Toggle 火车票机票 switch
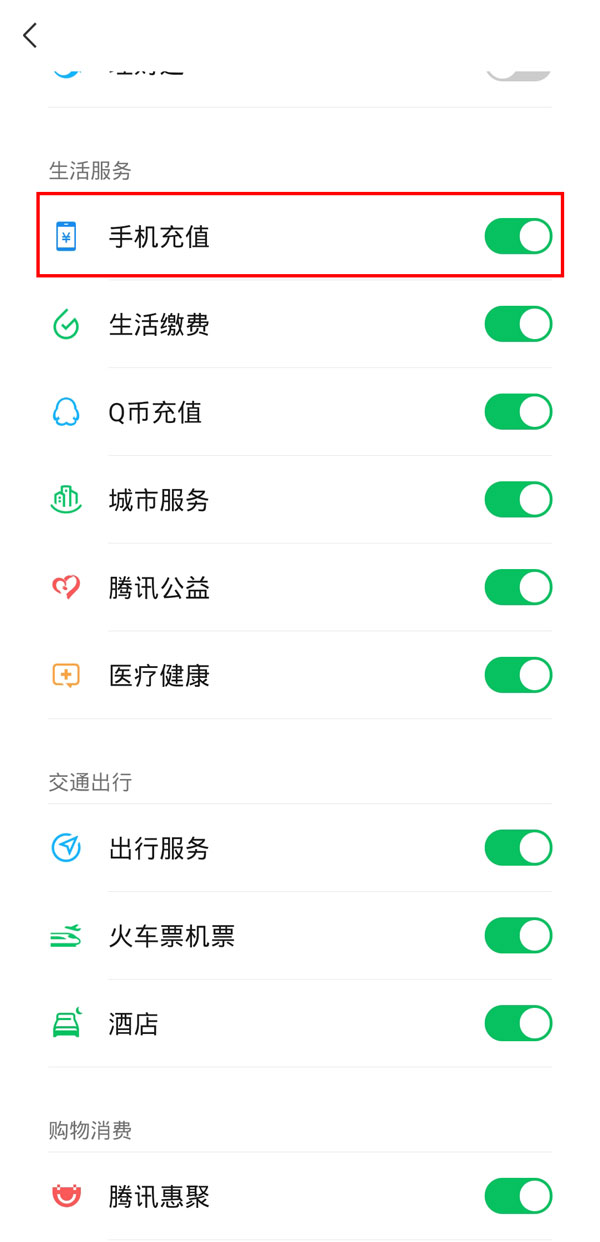Viewport: 600px width, 1242px height. coord(518,936)
